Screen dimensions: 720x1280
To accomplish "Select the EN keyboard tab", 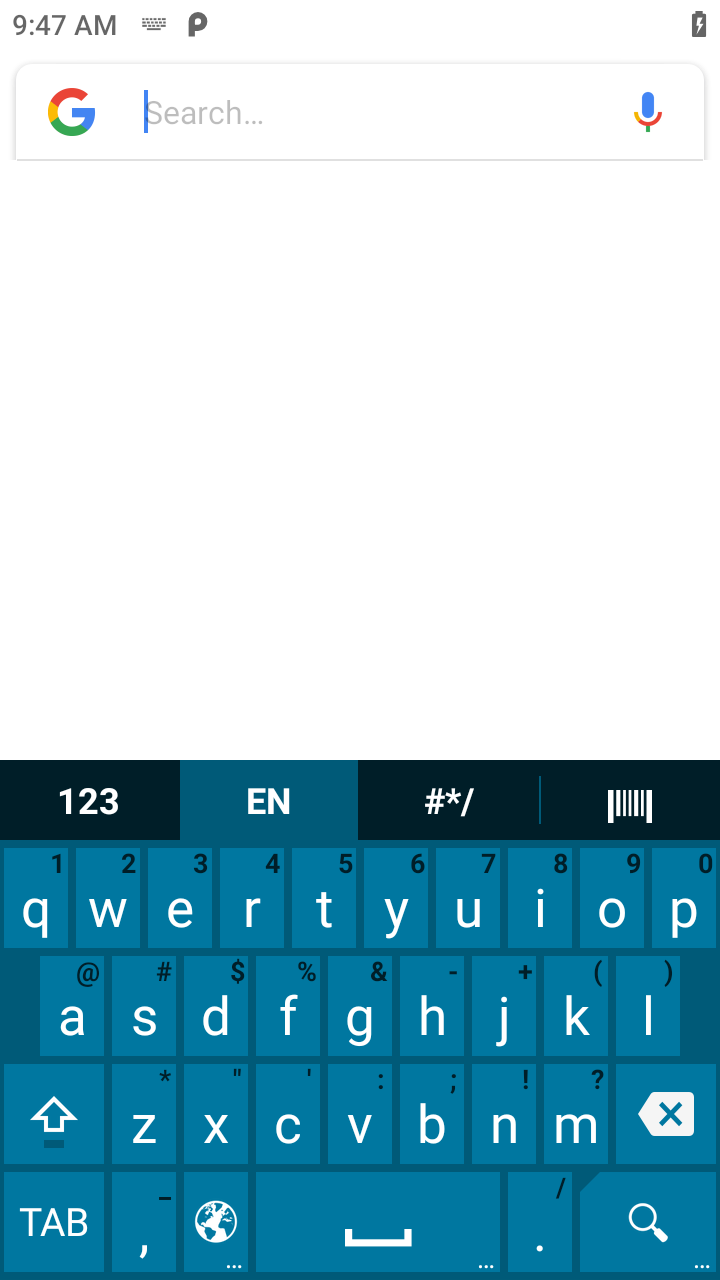I will (269, 801).
